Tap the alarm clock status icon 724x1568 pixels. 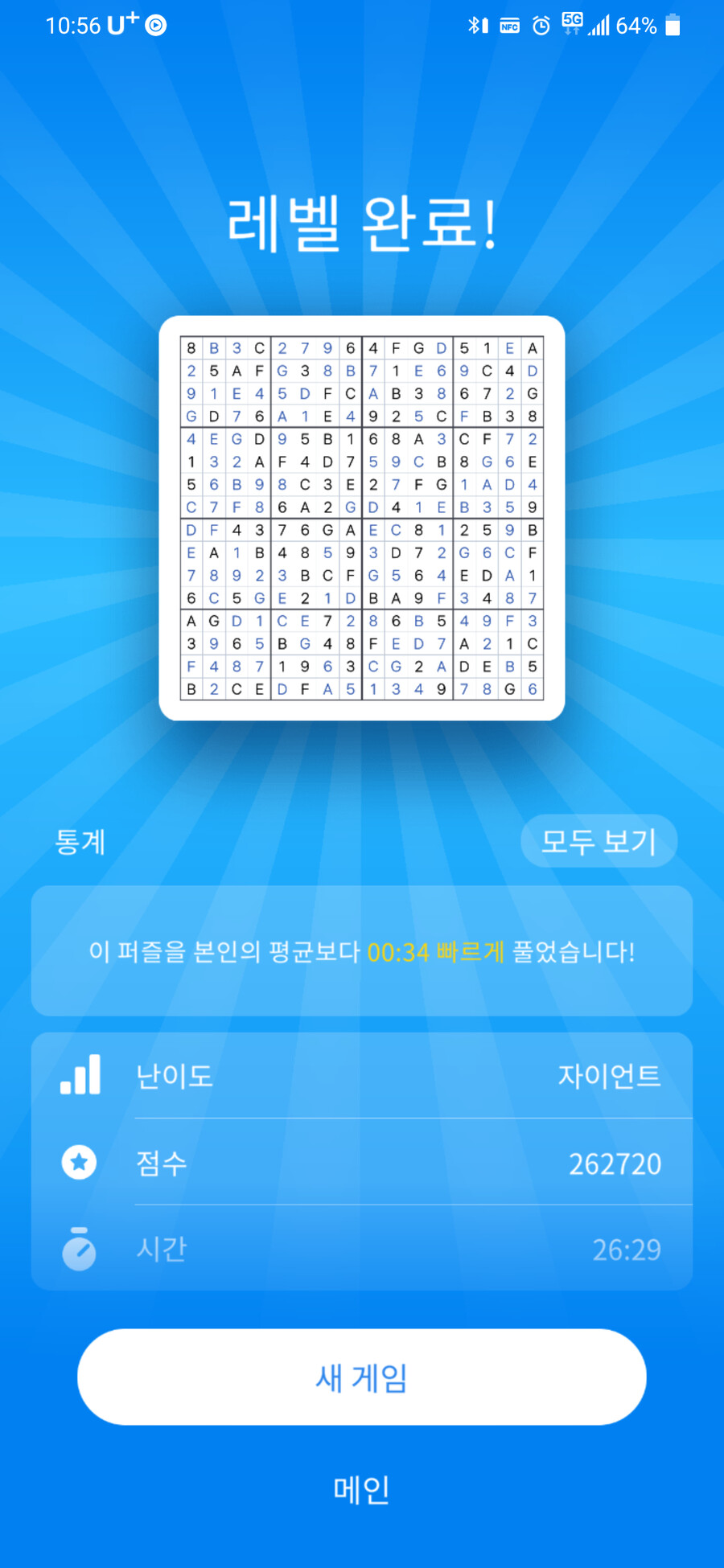click(x=540, y=25)
